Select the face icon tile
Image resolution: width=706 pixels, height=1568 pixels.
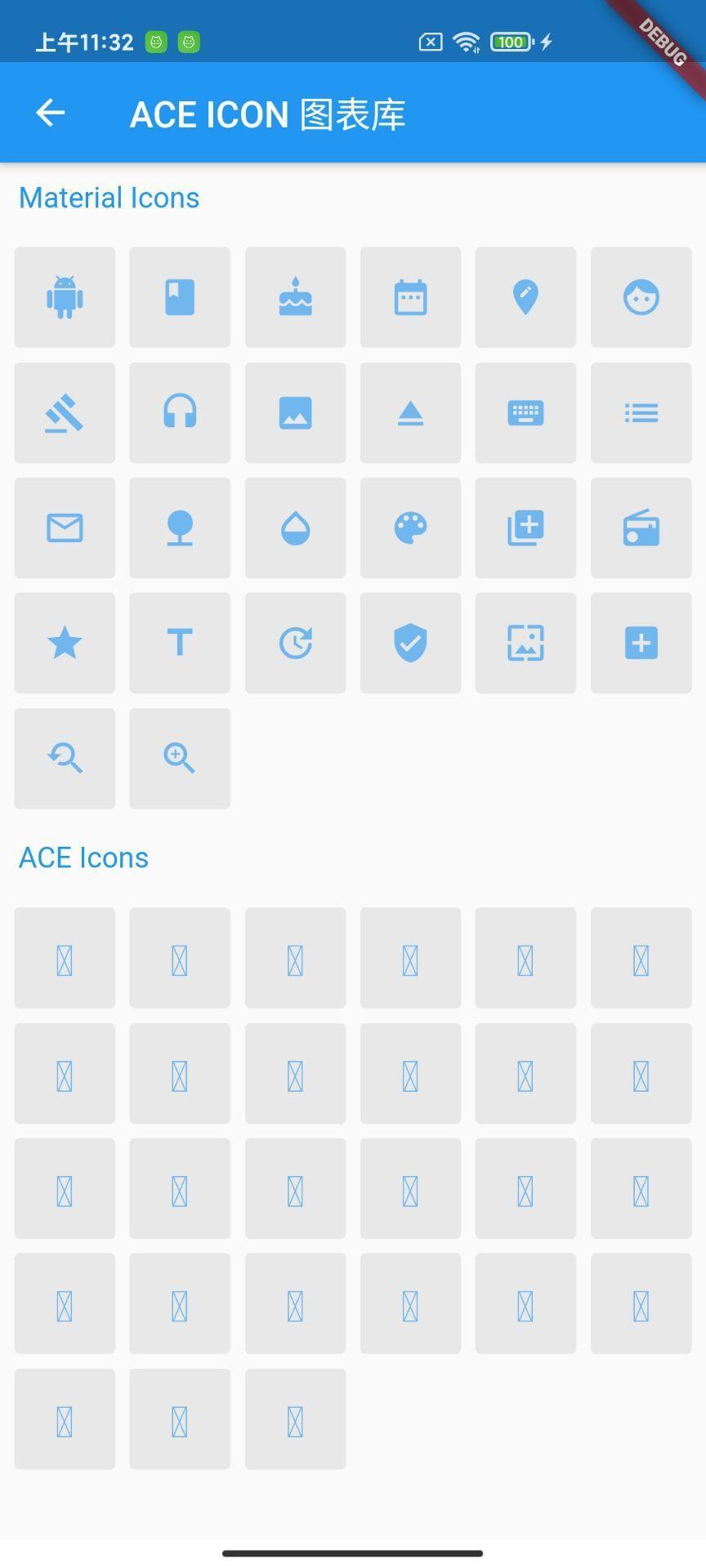coord(641,297)
